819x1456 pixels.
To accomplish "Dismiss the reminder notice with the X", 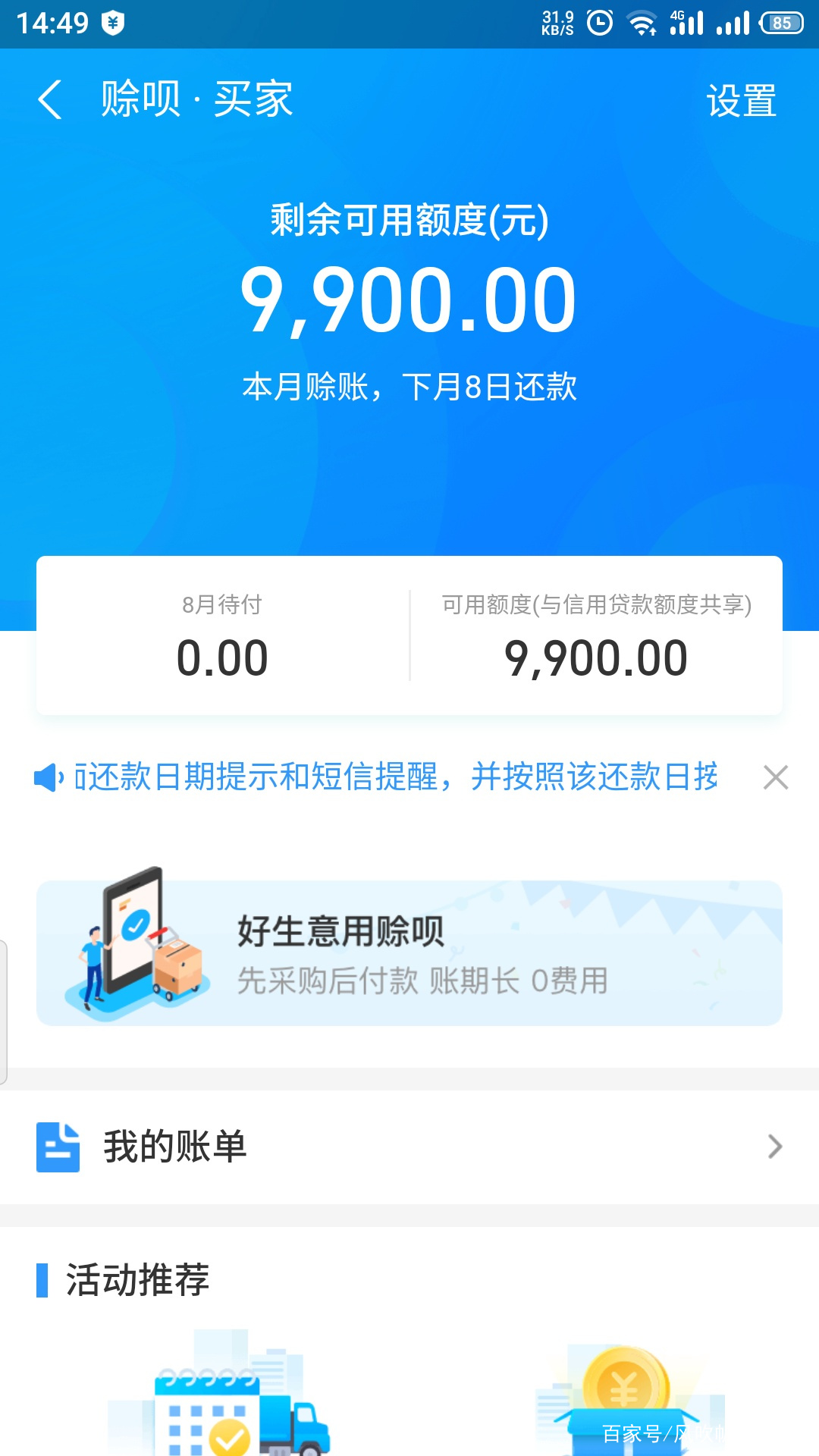I will coord(775,777).
